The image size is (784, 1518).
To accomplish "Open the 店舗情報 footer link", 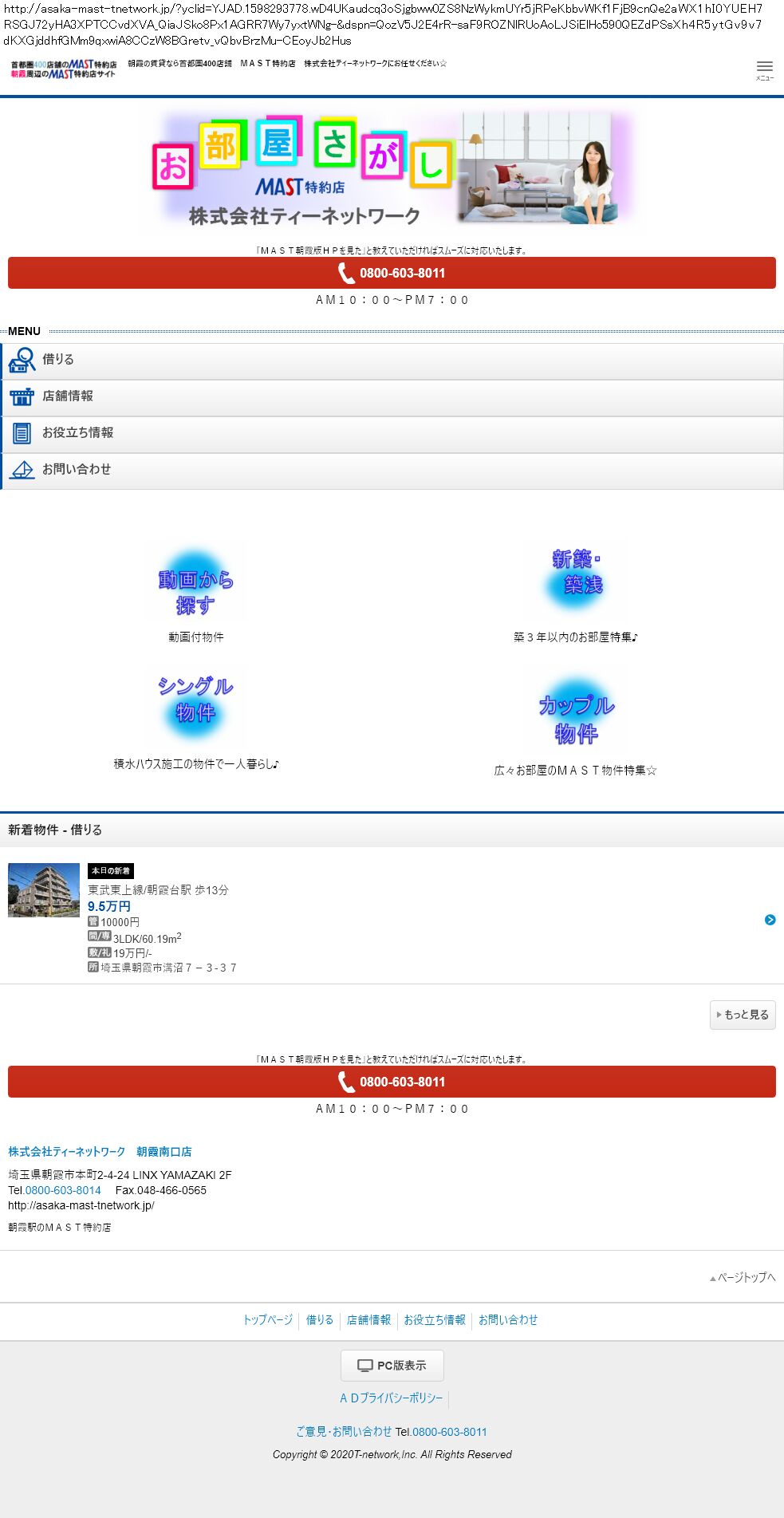I will pyautogui.click(x=368, y=1320).
